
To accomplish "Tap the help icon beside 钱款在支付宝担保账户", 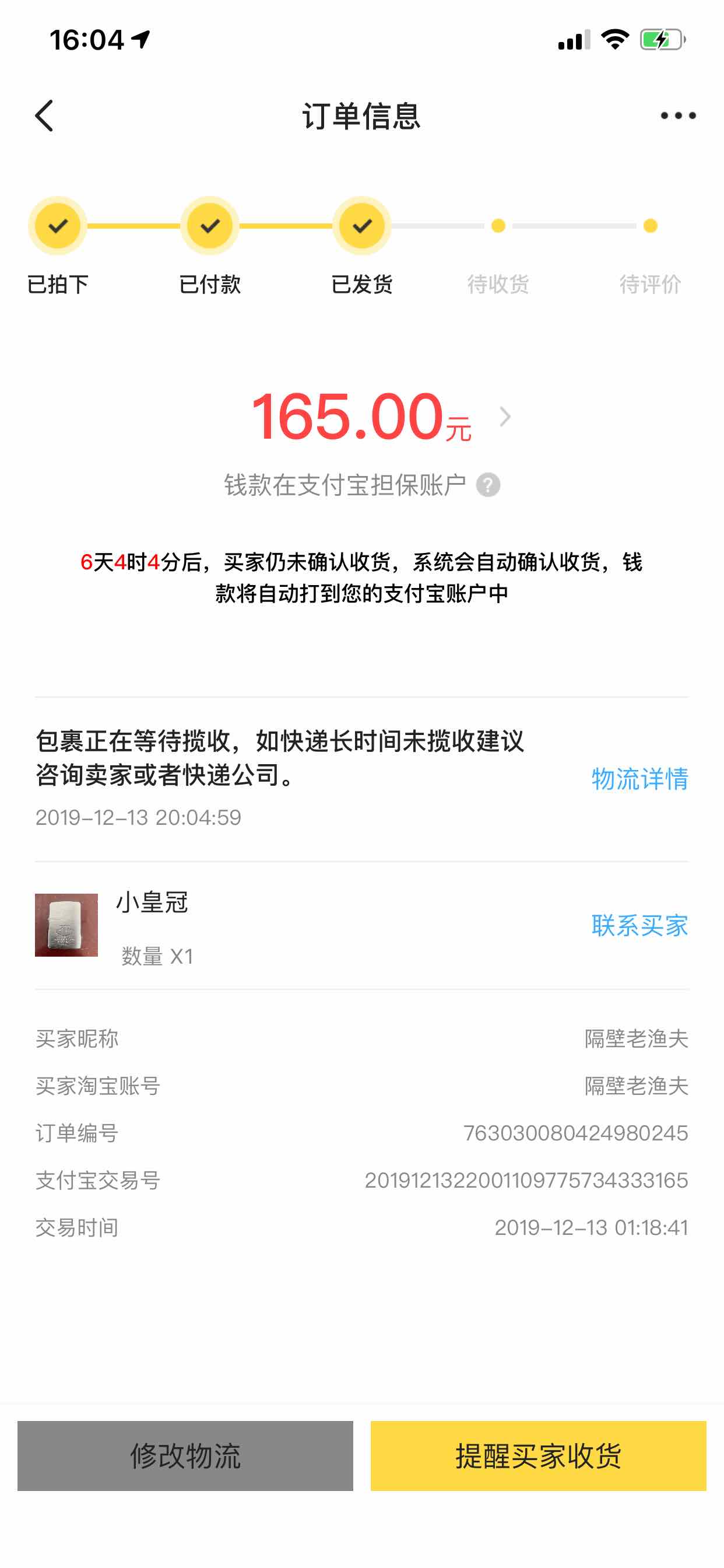I will click(488, 485).
